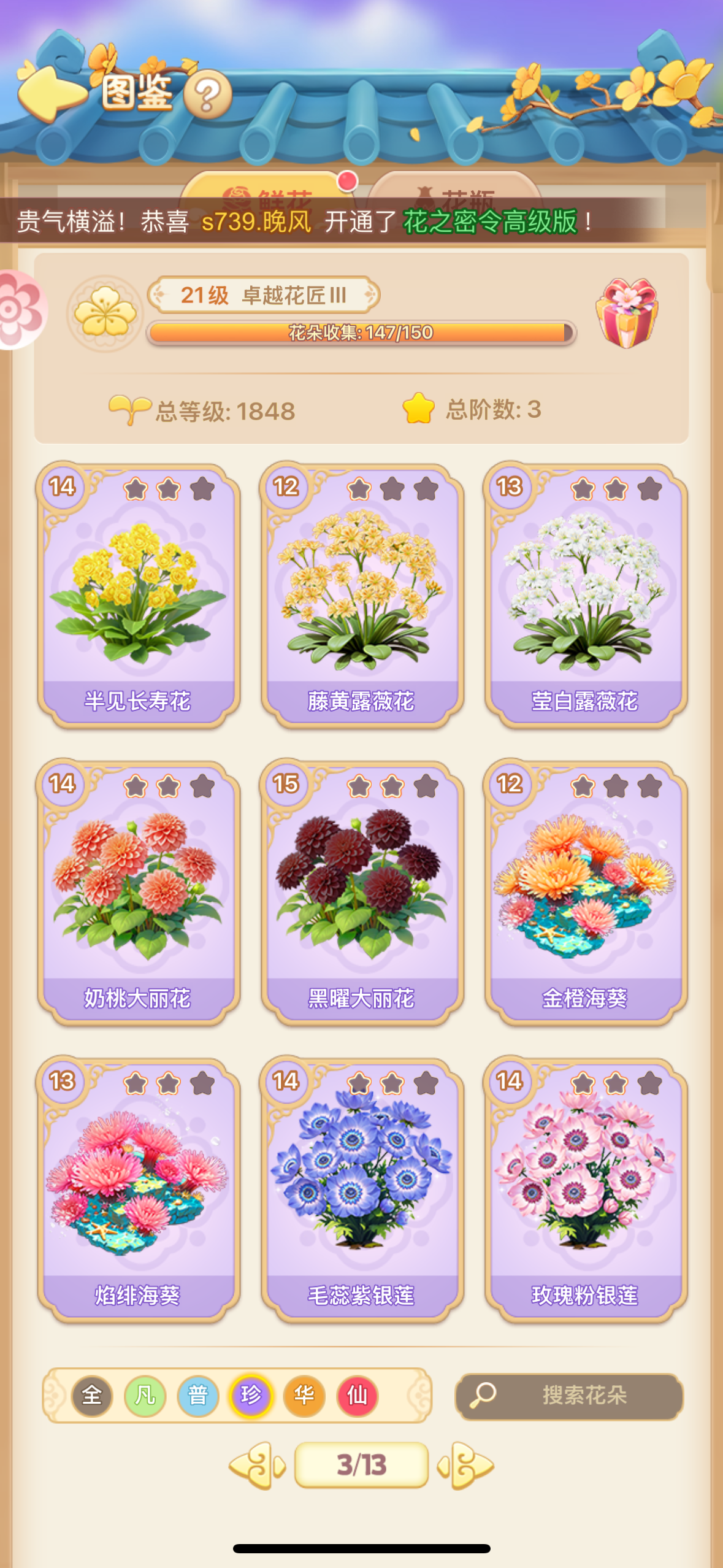The height and width of the screenshot is (1568, 723).
Task: Open the 黑曜大丽花 card
Action: [362, 893]
